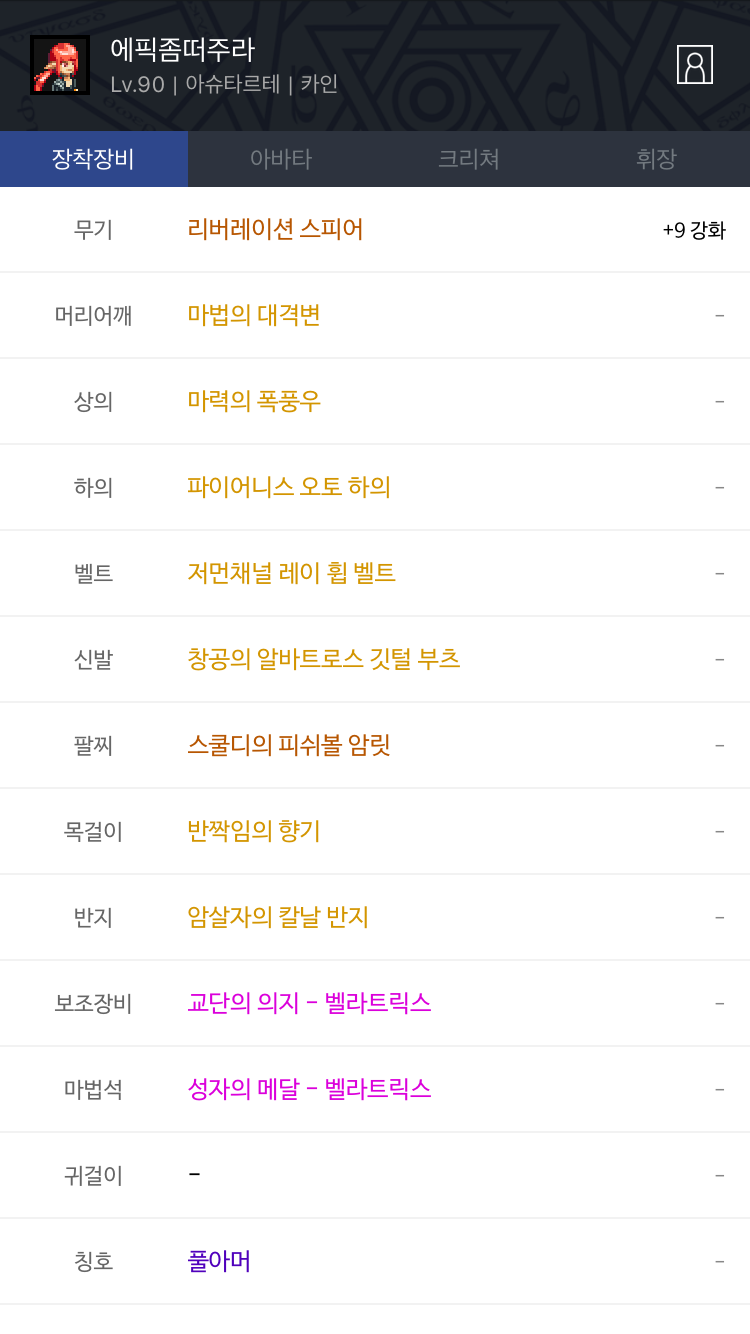
Task: View 마력의 폭풍우 top armor
Action: click(254, 401)
